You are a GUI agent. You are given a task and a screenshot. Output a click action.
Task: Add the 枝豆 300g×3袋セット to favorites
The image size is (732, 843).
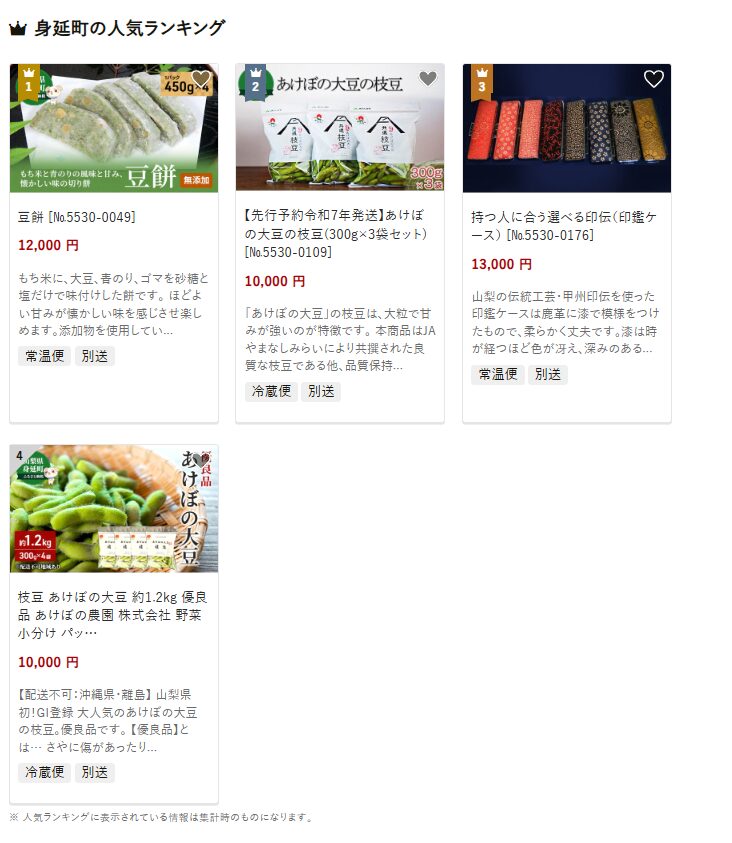[x=428, y=79]
